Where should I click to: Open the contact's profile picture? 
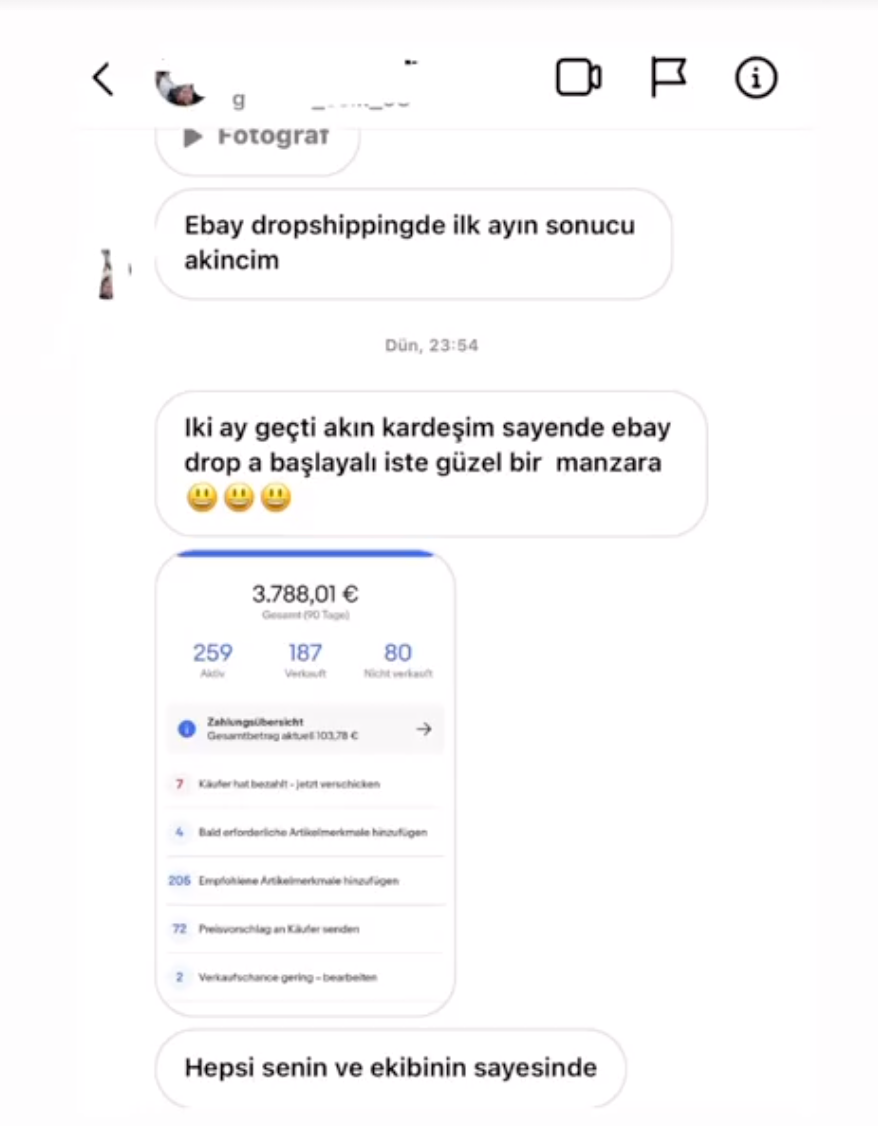point(178,88)
